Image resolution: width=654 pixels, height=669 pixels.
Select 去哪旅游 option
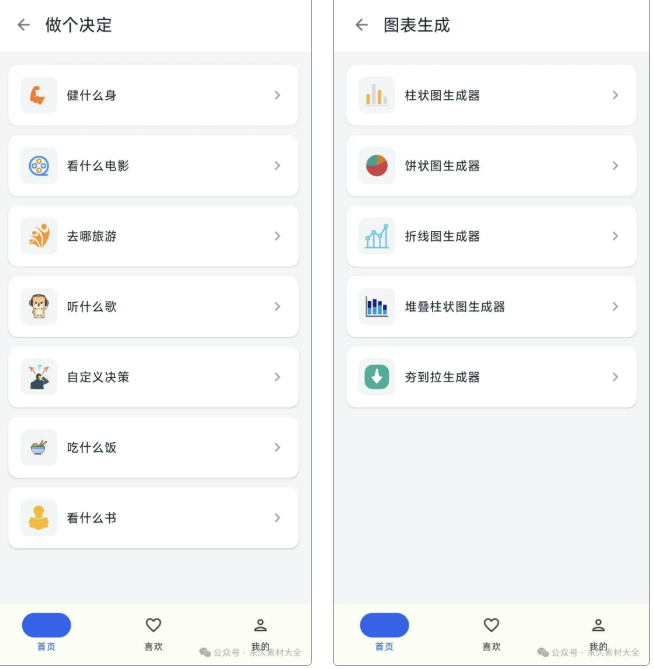153,237
